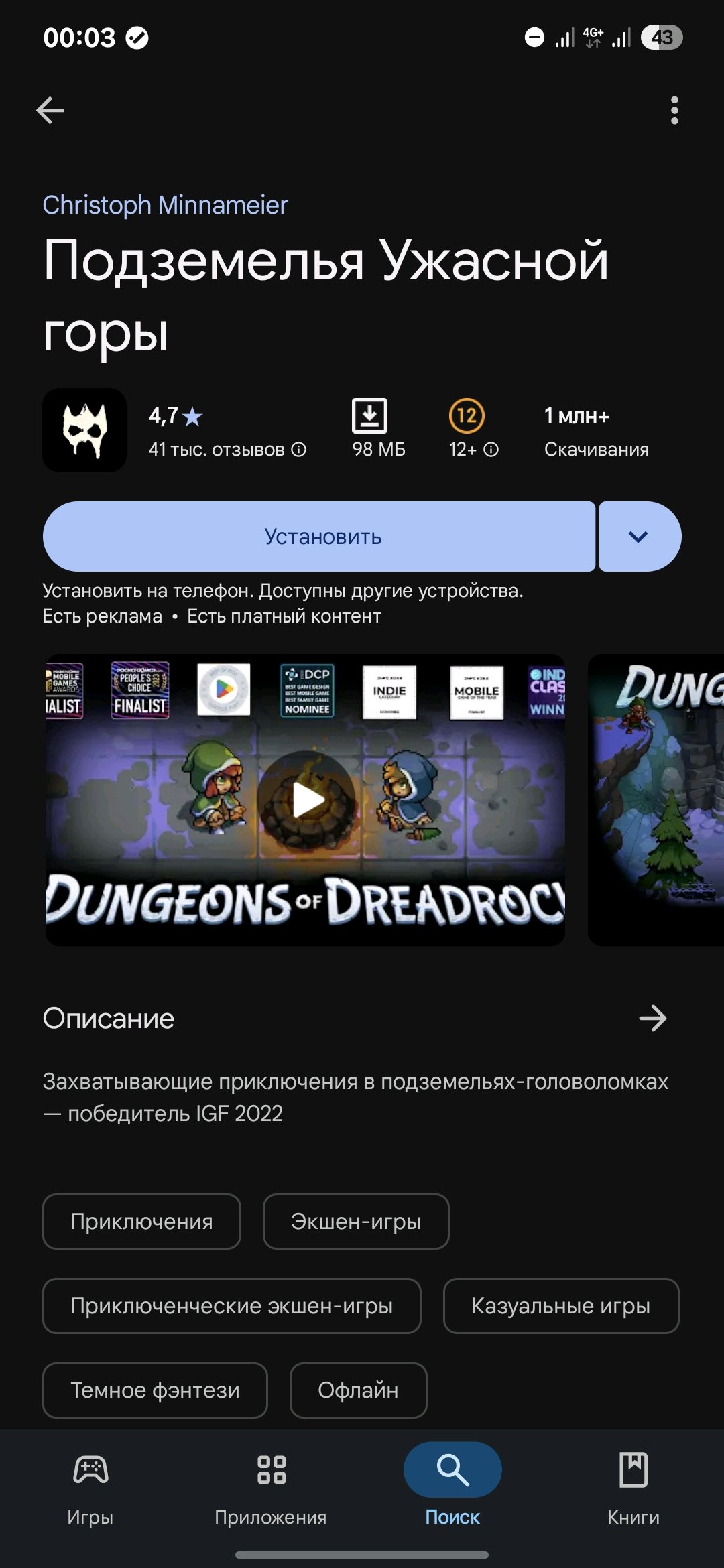Open developer Christoph Minnameier's page
This screenshot has height=1568, width=724.
165,205
